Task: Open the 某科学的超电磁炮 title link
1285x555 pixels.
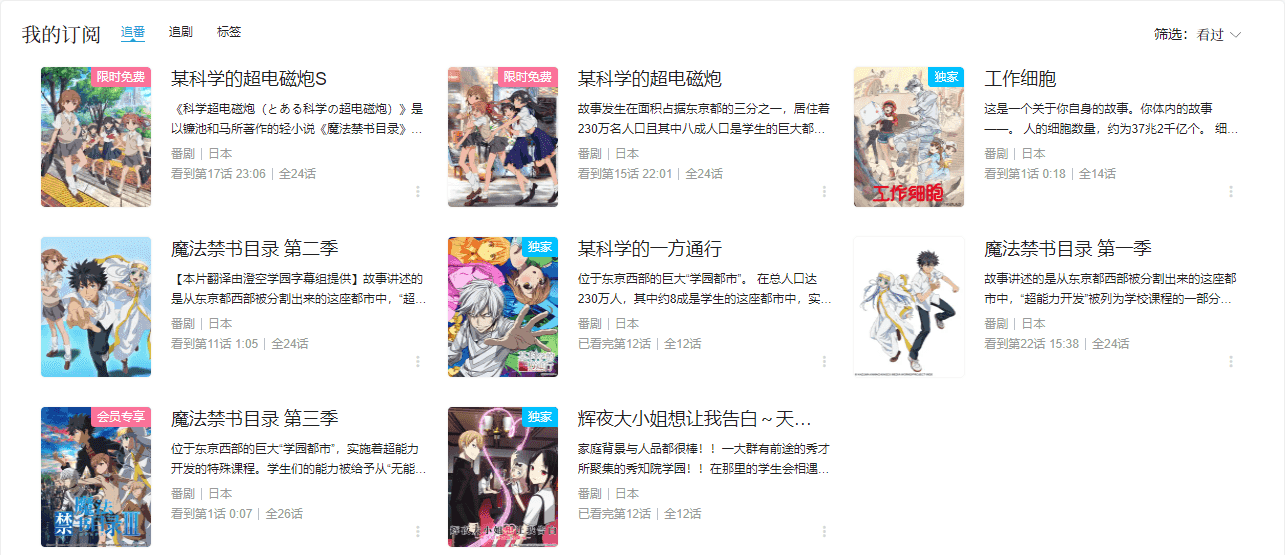Action: [x=649, y=79]
